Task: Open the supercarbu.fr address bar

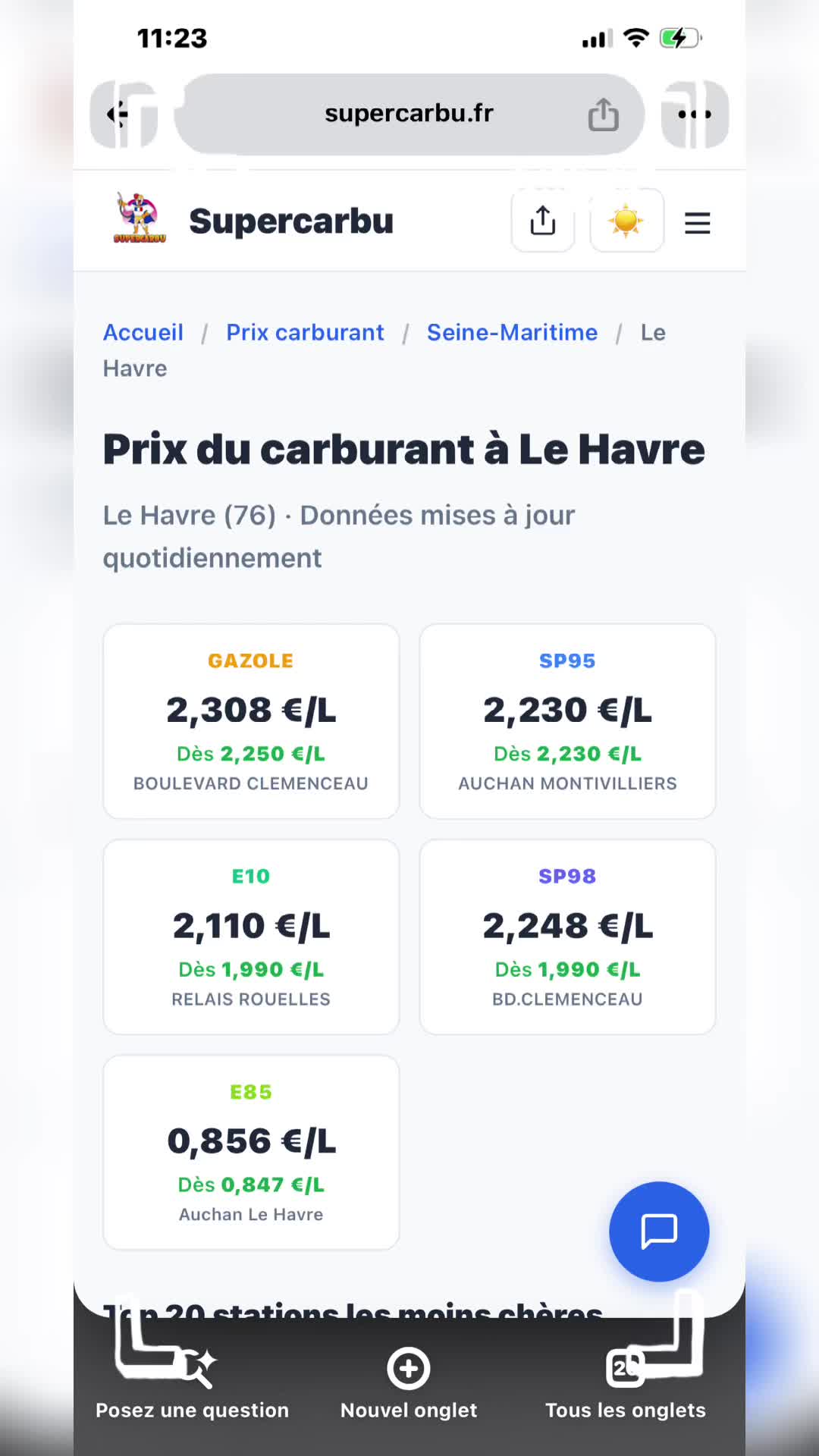Action: pyautogui.click(x=409, y=115)
